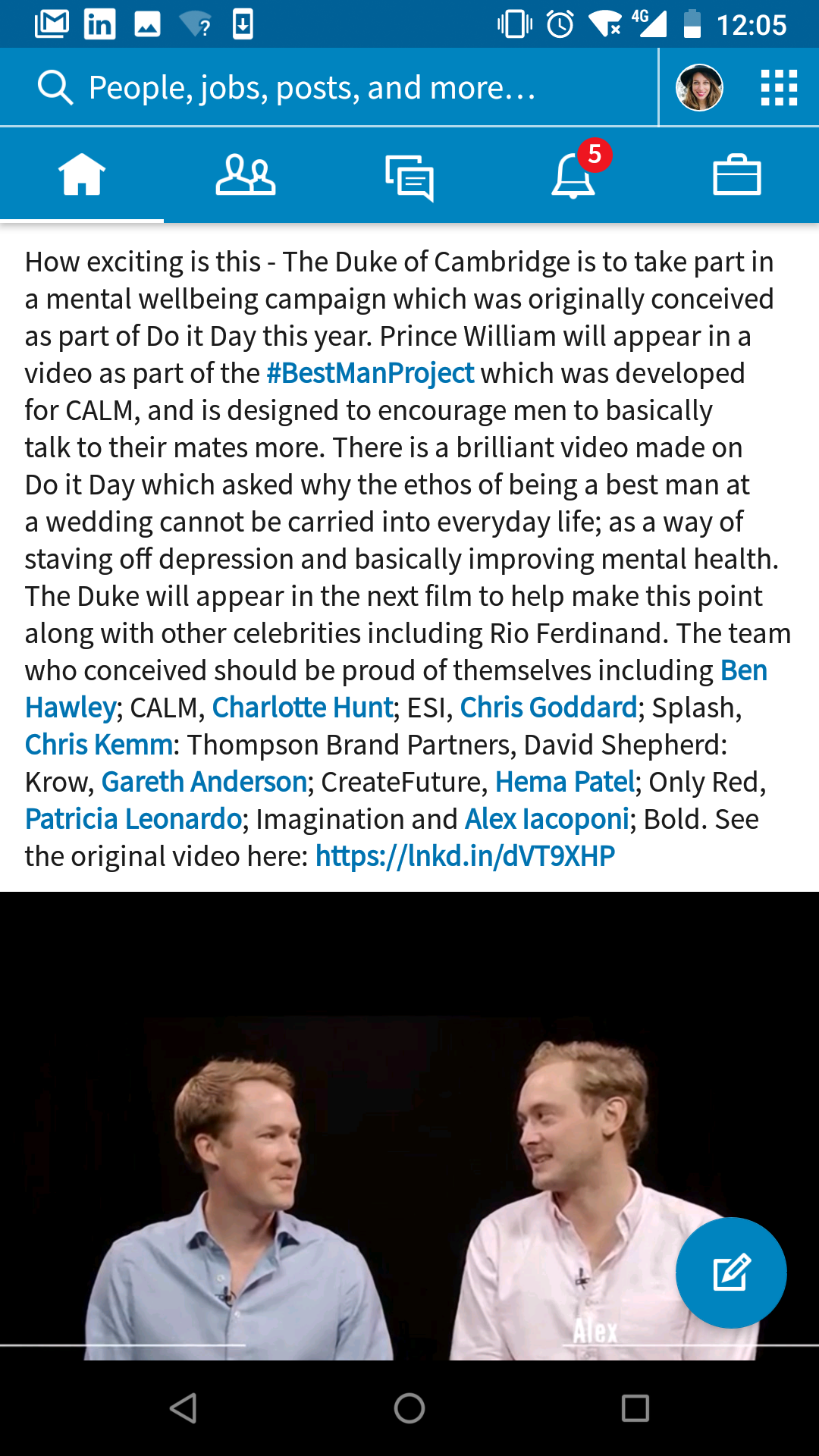Image resolution: width=819 pixels, height=1456 pixels.
Task: Play the video in the post
Action: (409, 1126)
